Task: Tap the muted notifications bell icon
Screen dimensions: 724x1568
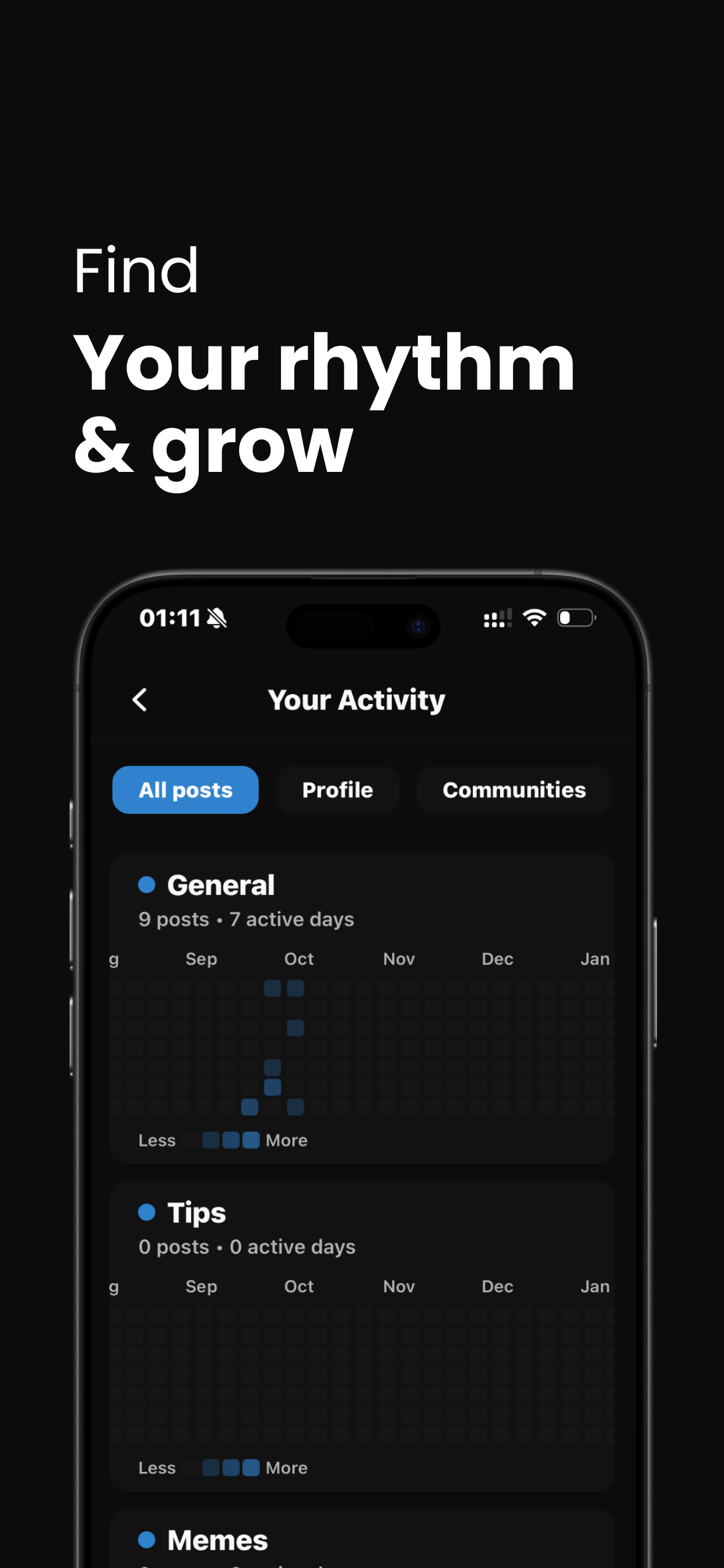Action: click(217, 617)
